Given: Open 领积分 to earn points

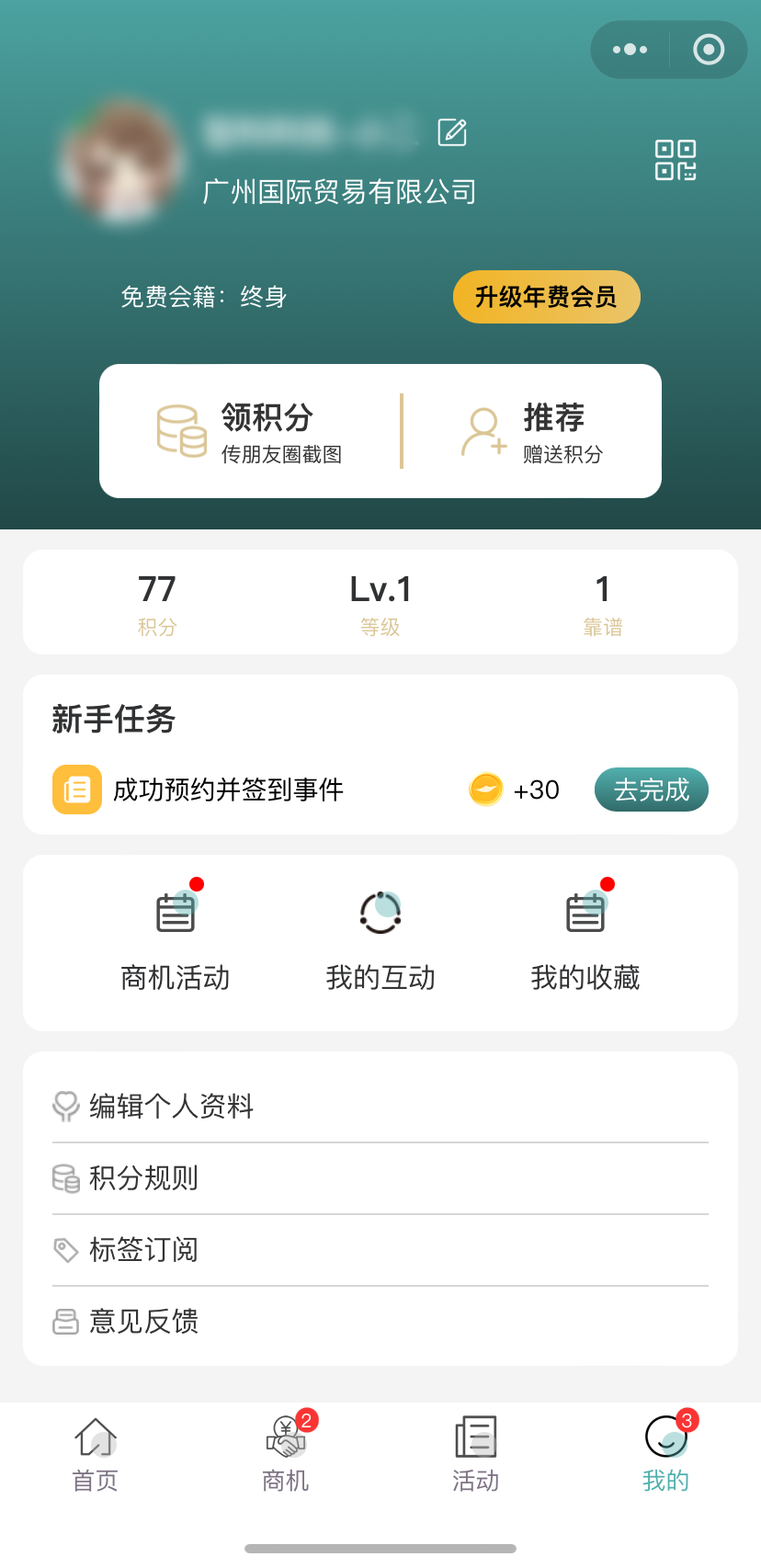Looking at the screenshot, I should coord(250,431).
